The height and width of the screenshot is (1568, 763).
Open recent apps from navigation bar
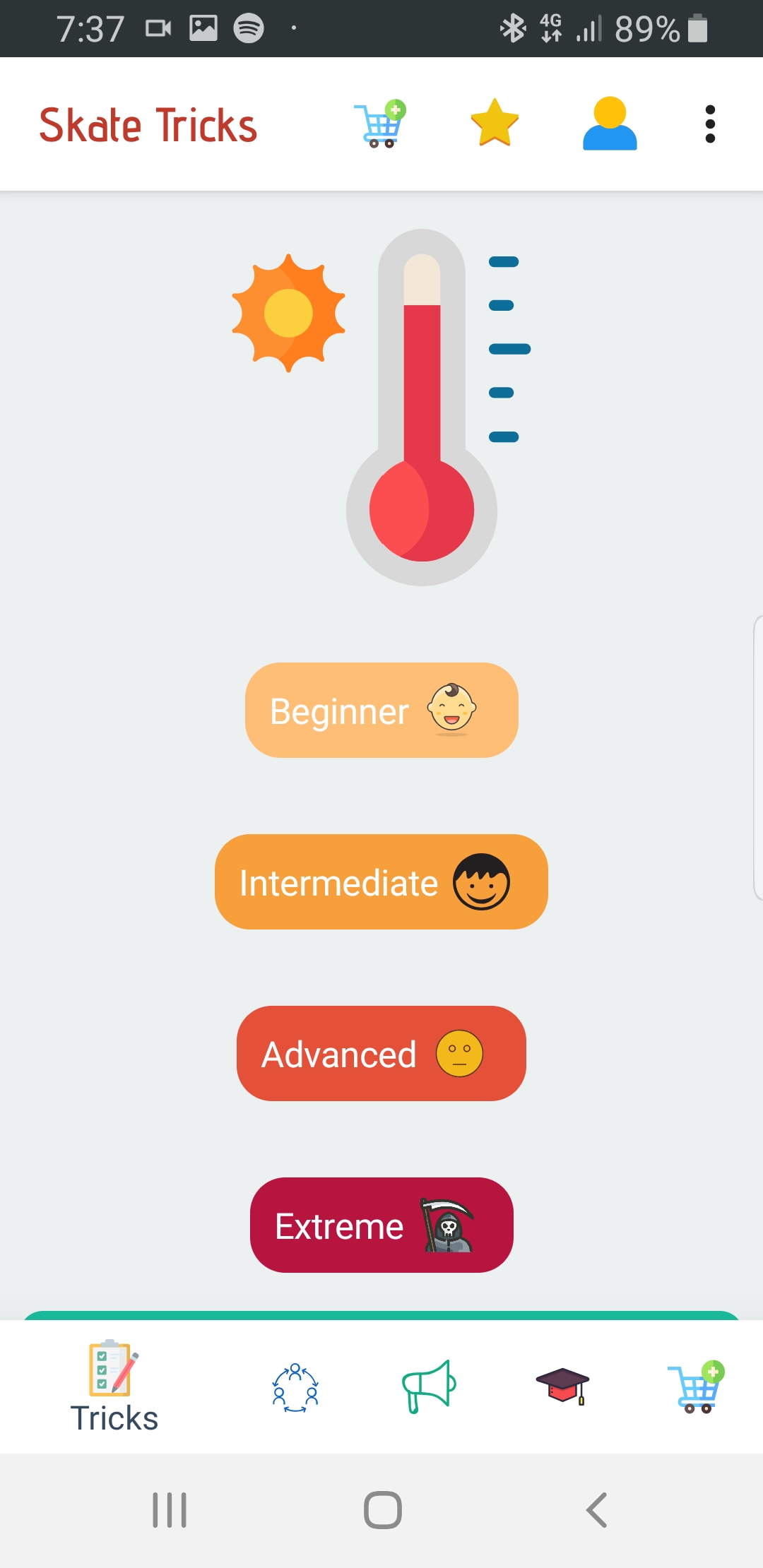click(x=170, y=1510)
